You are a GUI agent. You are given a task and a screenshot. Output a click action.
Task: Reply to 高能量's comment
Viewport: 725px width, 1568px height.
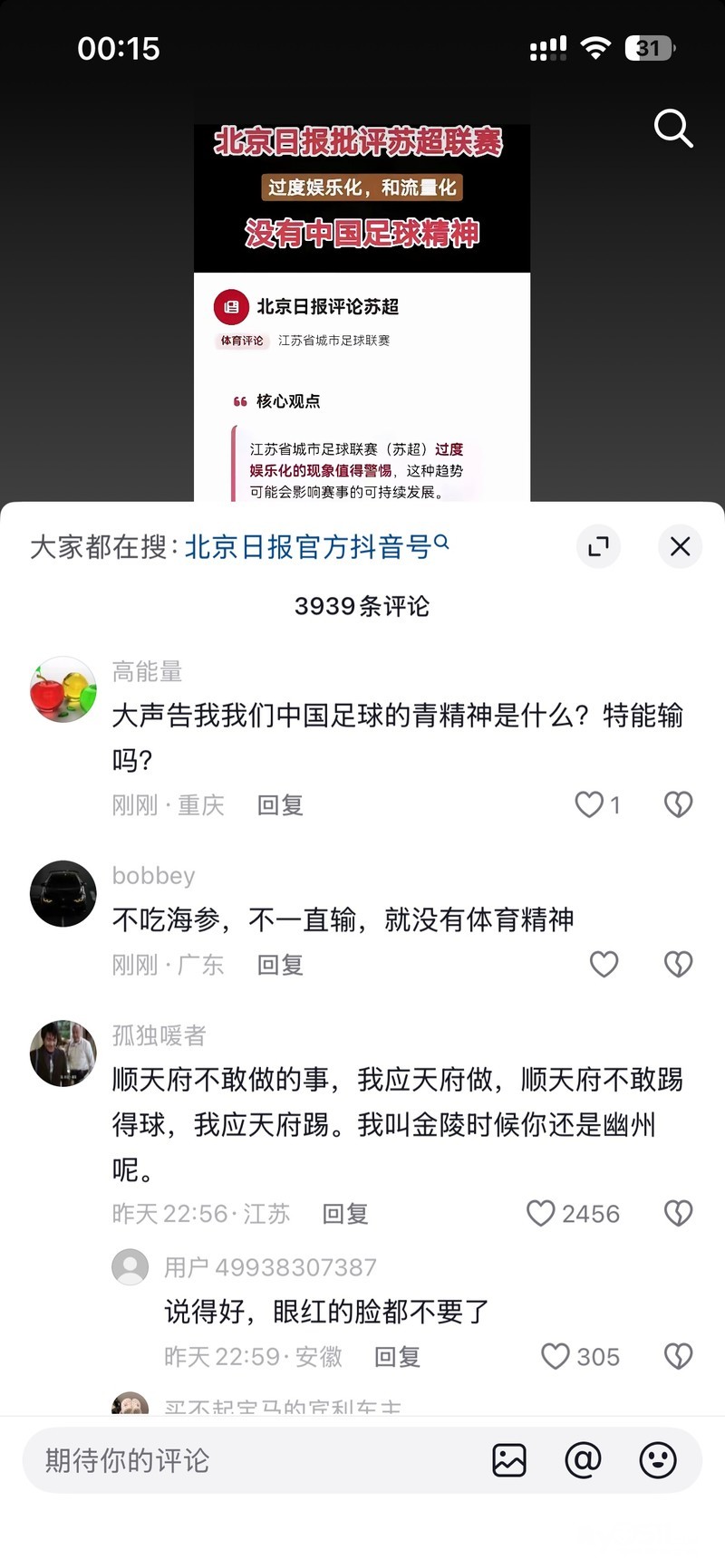(280, 805)
